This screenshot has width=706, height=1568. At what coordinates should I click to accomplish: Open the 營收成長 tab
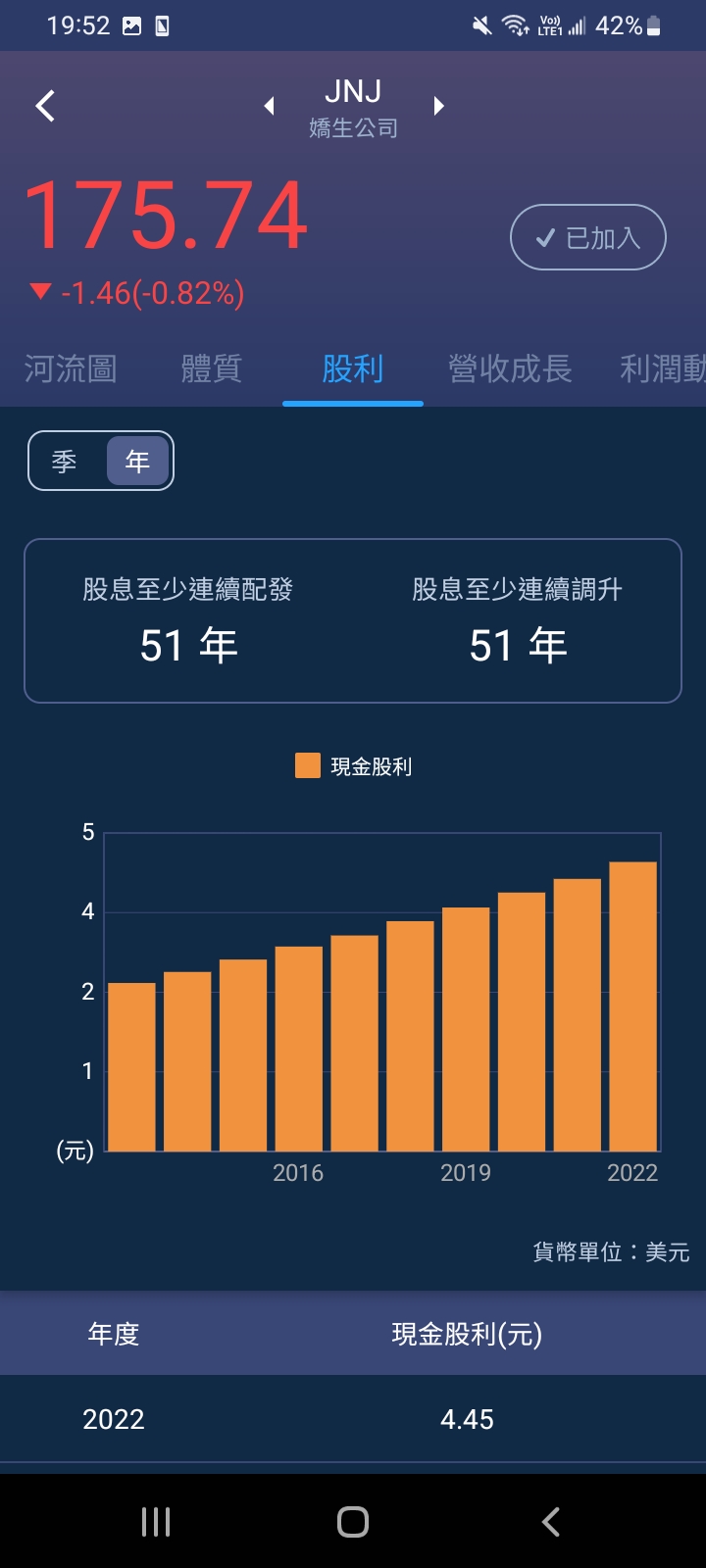pos(510,369)
